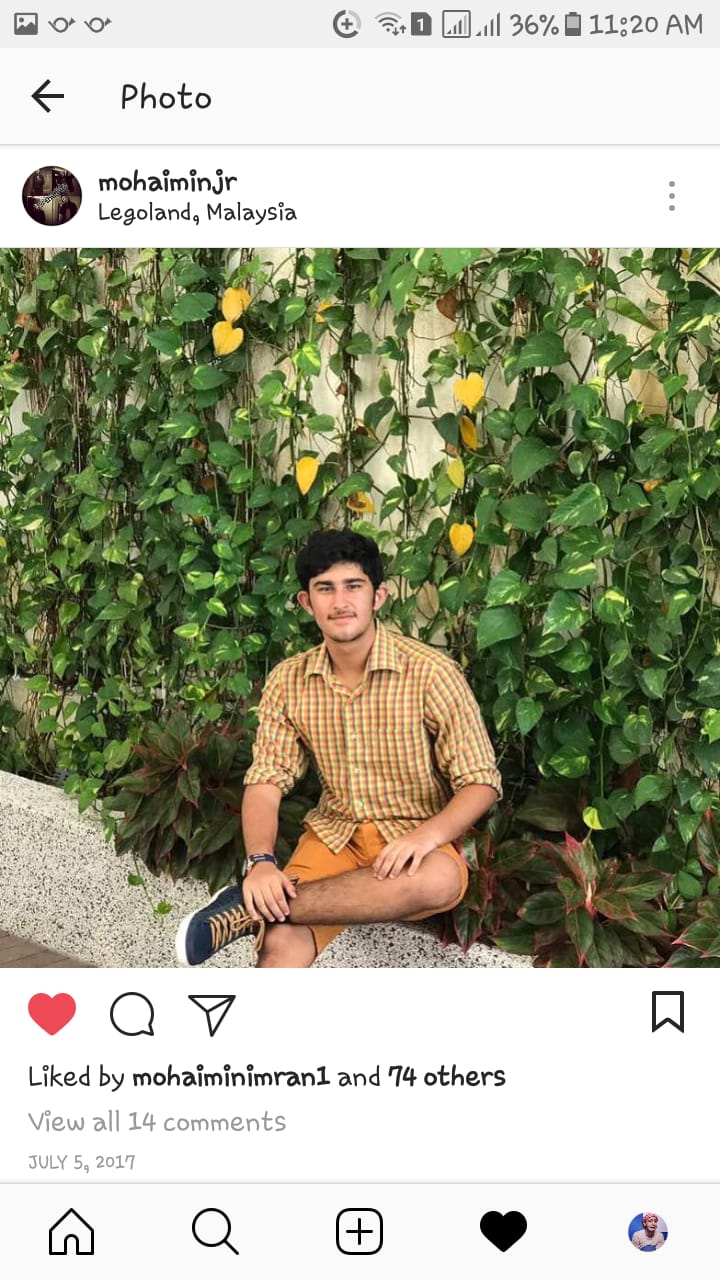Open the comment bubble icon
The width and height of the screenshot is (720, 1280).
132,1014
